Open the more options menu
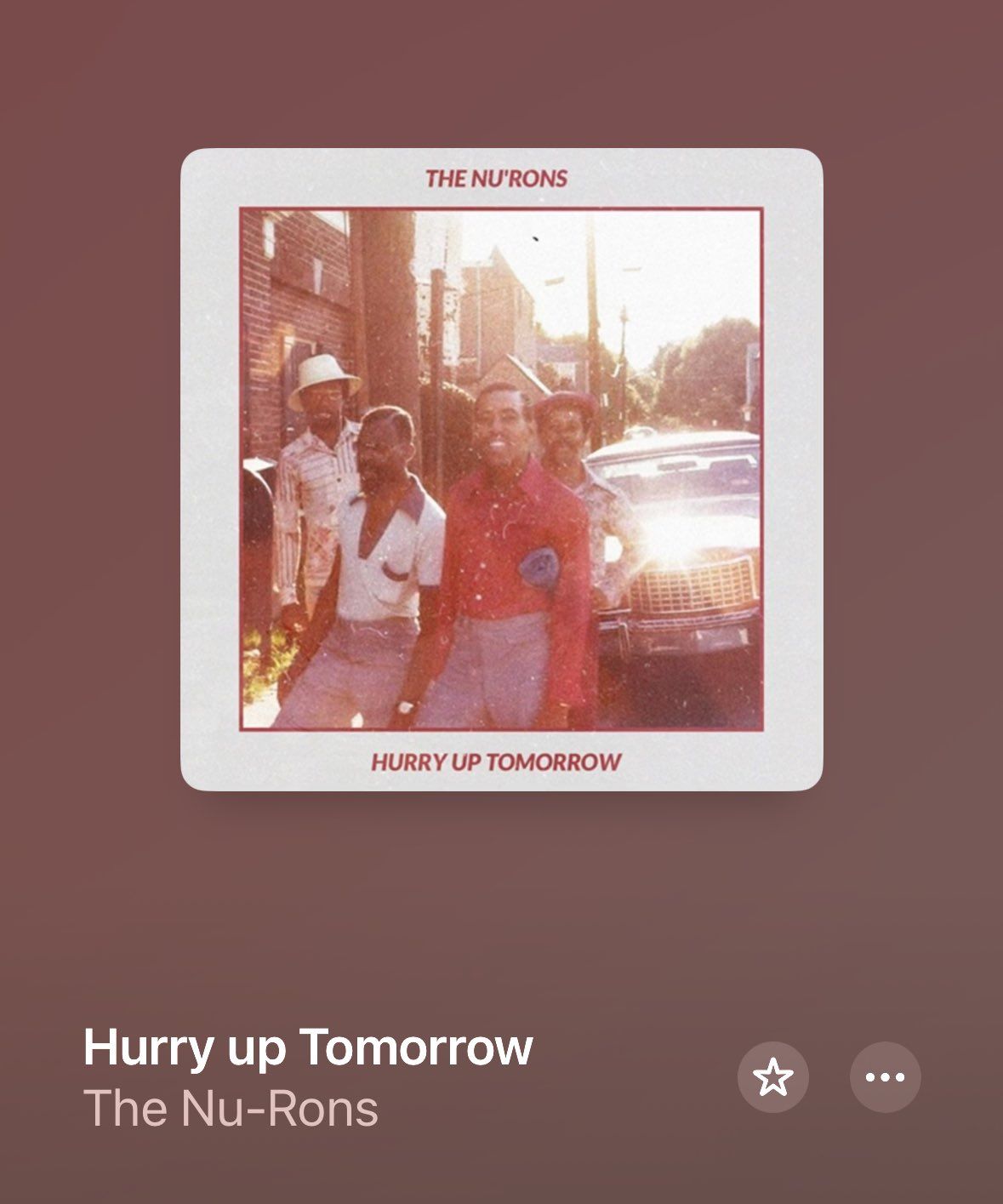The width and height of the screenshot is (1003, 1204). 885,1077
